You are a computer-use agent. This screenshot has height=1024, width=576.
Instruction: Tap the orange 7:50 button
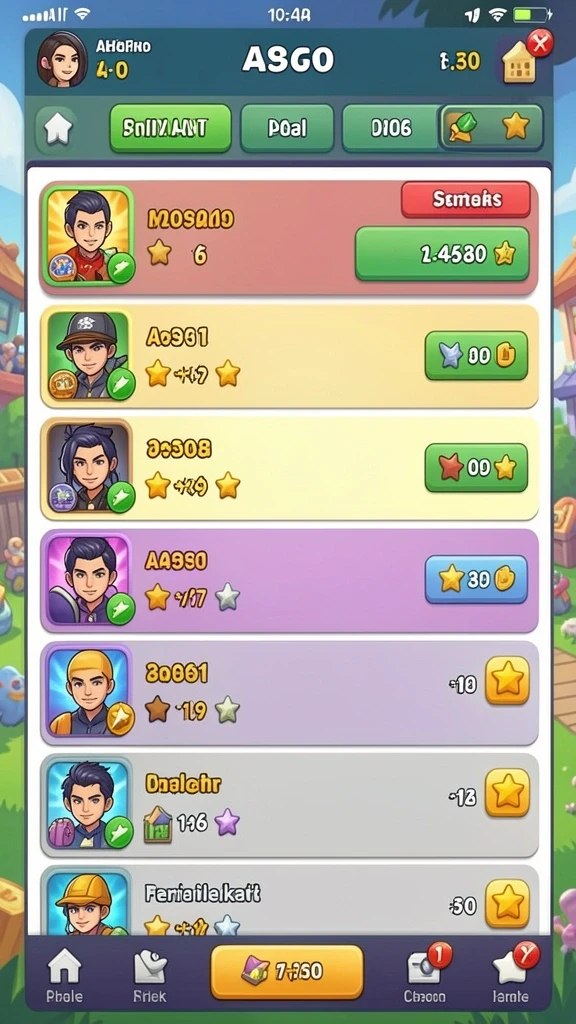(287, 972)
